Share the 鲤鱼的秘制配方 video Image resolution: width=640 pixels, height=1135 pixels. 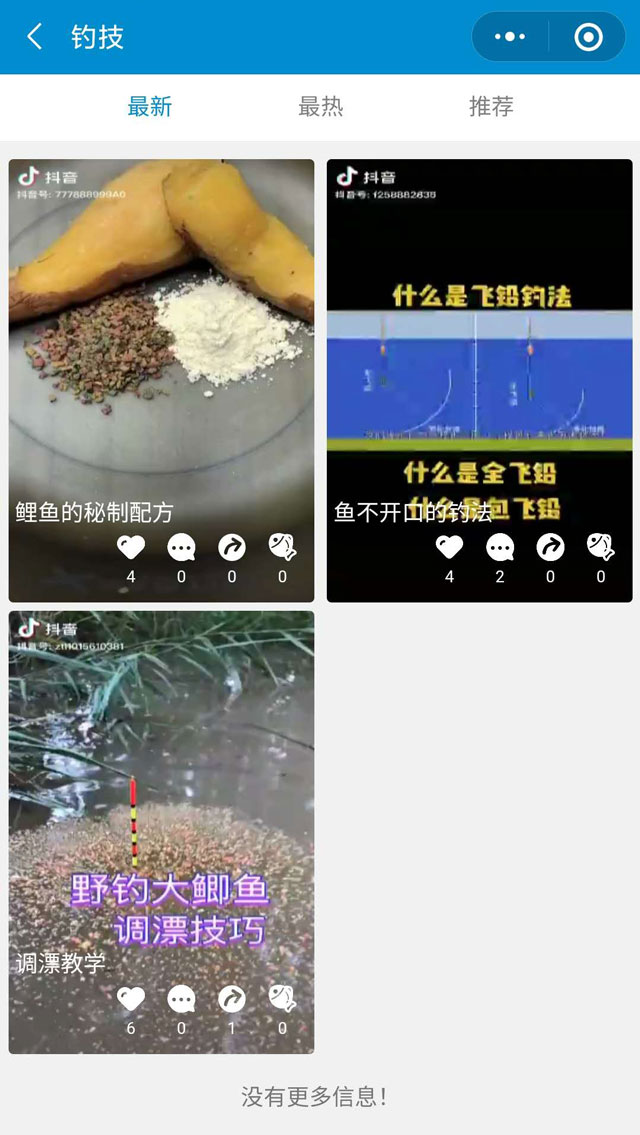pos(232,547)
